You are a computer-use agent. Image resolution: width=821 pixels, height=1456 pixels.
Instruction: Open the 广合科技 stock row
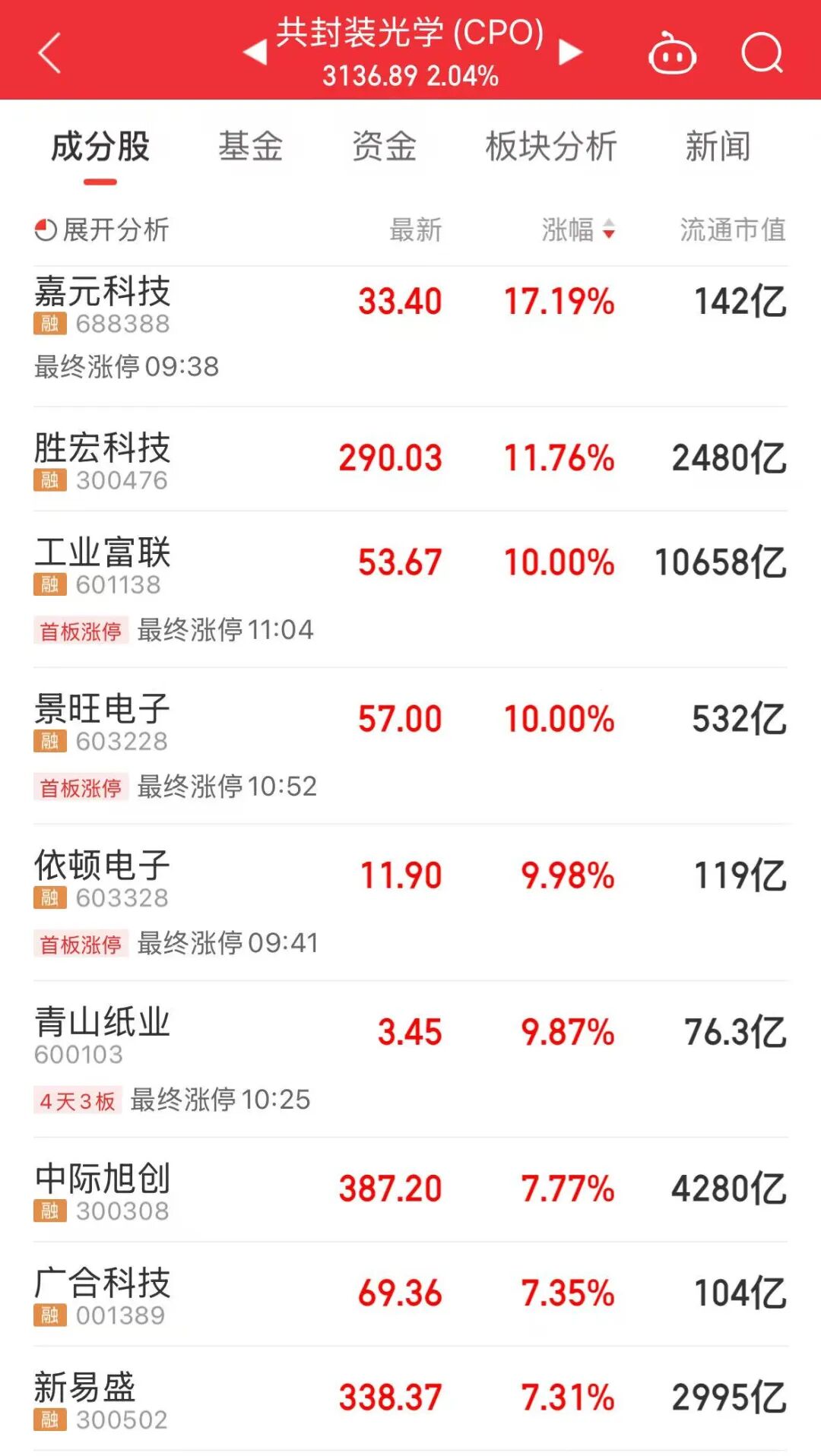tap(103, 1283)
